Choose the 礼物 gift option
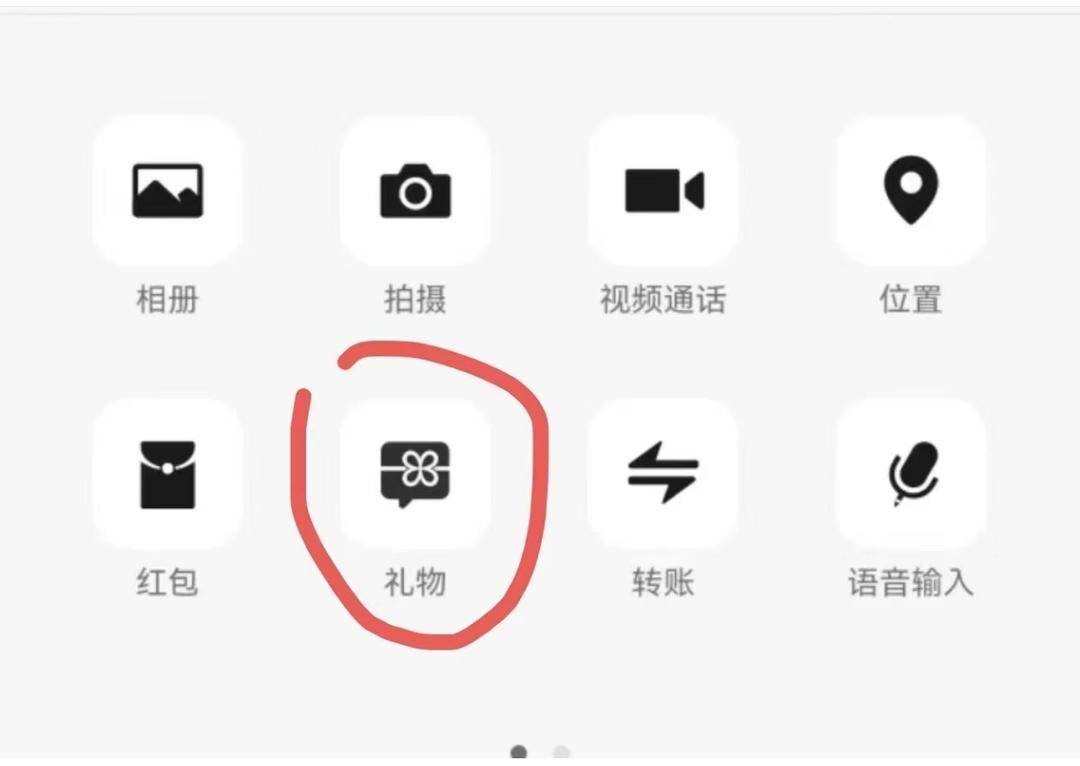The image size is (1080, 766). [x=415, y=474]
